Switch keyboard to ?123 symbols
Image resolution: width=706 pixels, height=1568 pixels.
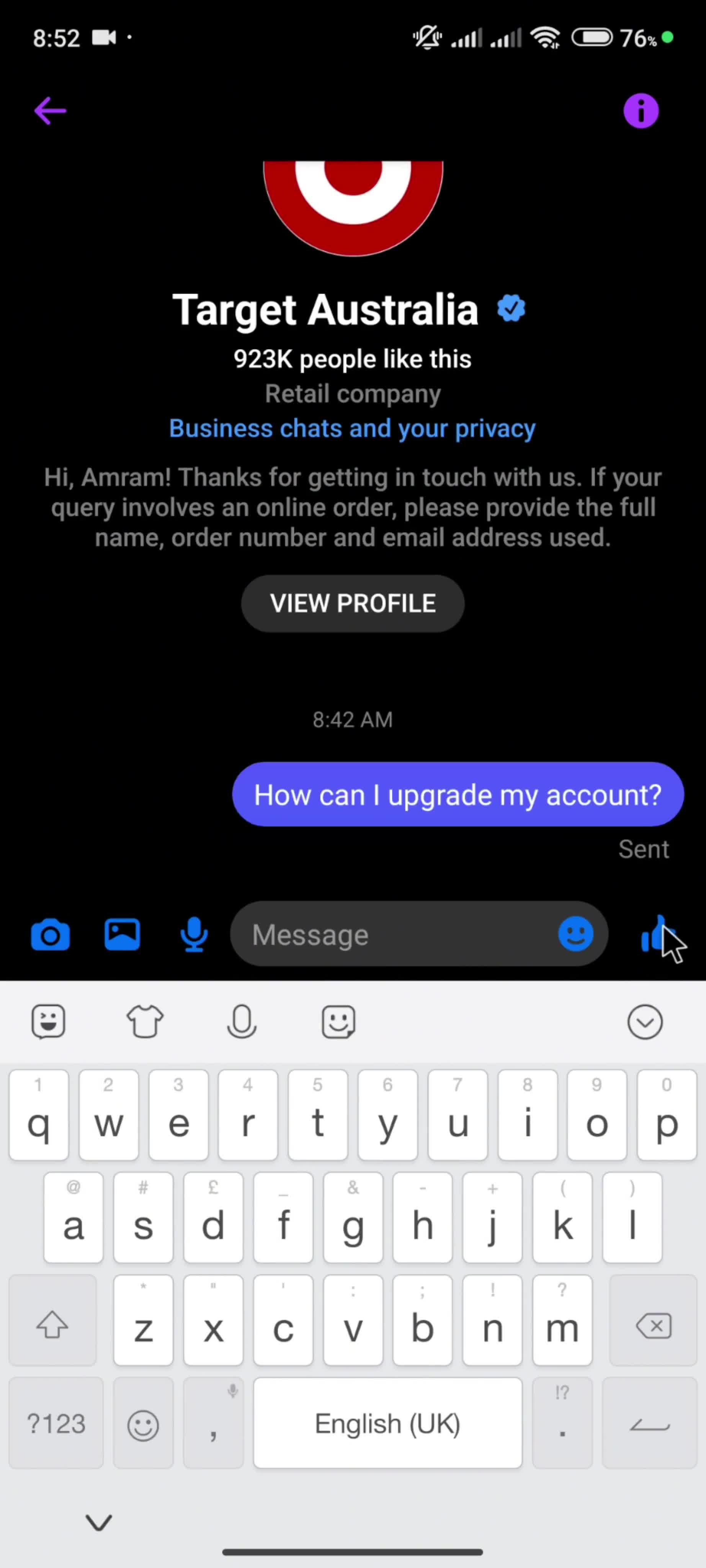pyautogui.click(x=56, y=1424)
